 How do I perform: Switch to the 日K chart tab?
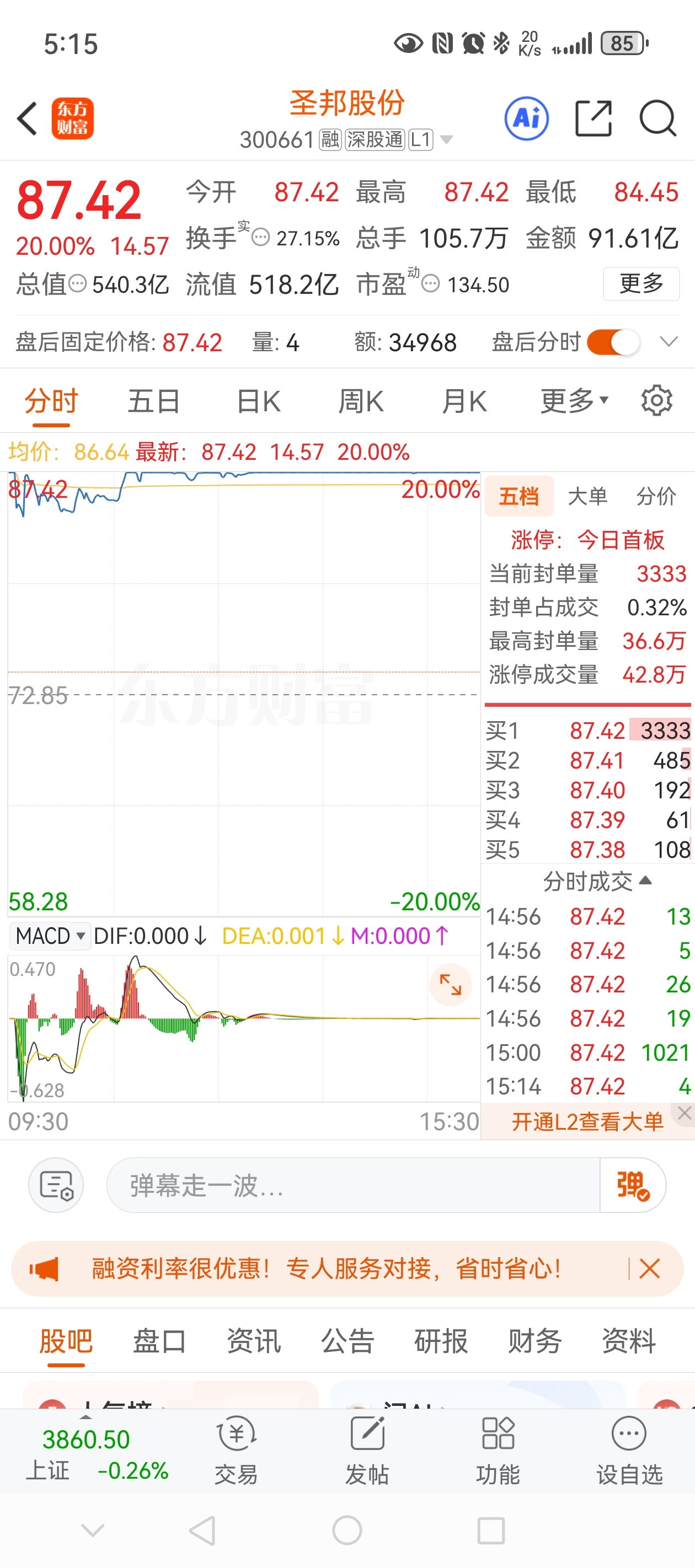coord(258,400)
